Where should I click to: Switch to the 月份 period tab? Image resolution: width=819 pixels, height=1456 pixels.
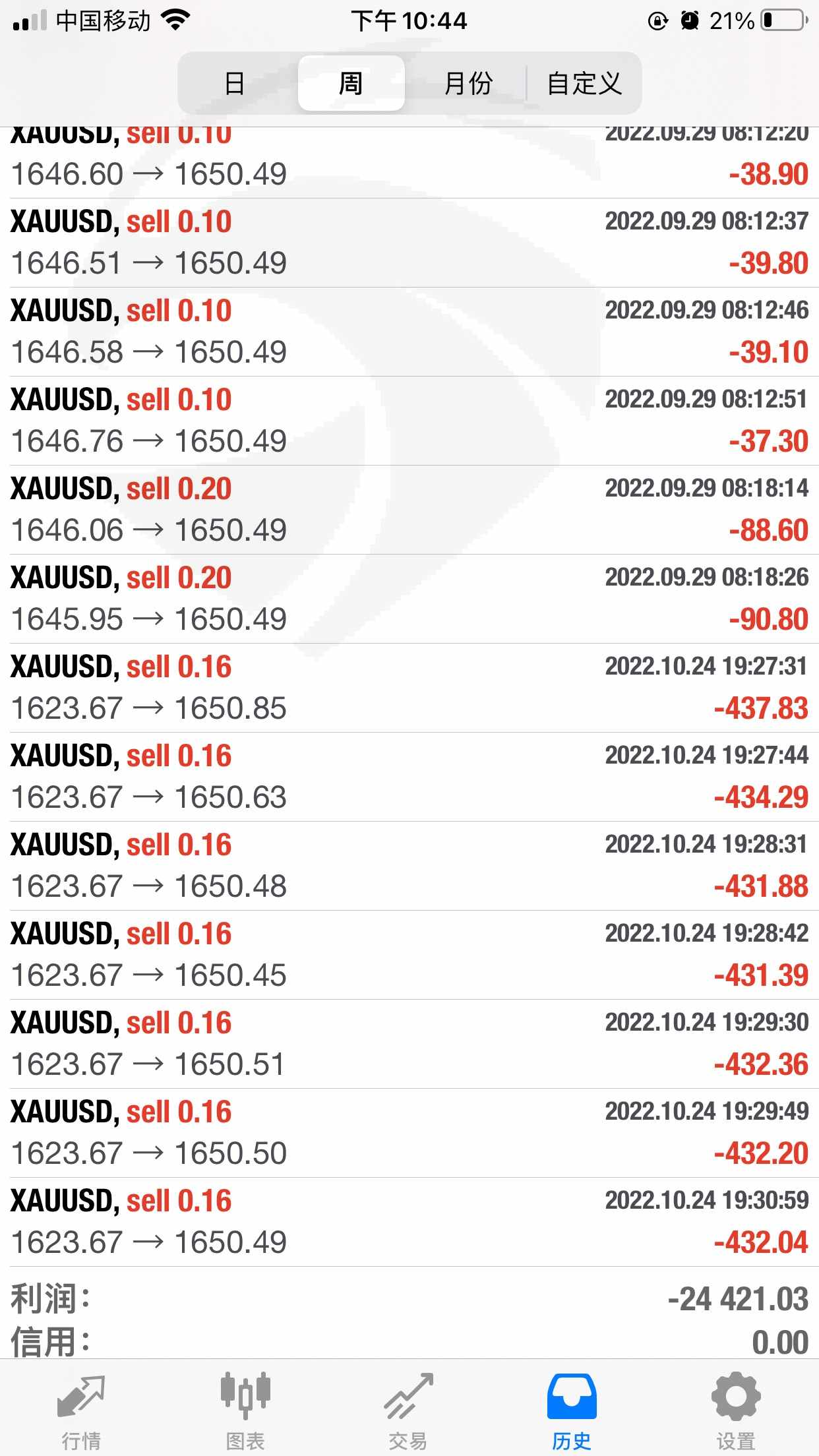tap(468, 83)
